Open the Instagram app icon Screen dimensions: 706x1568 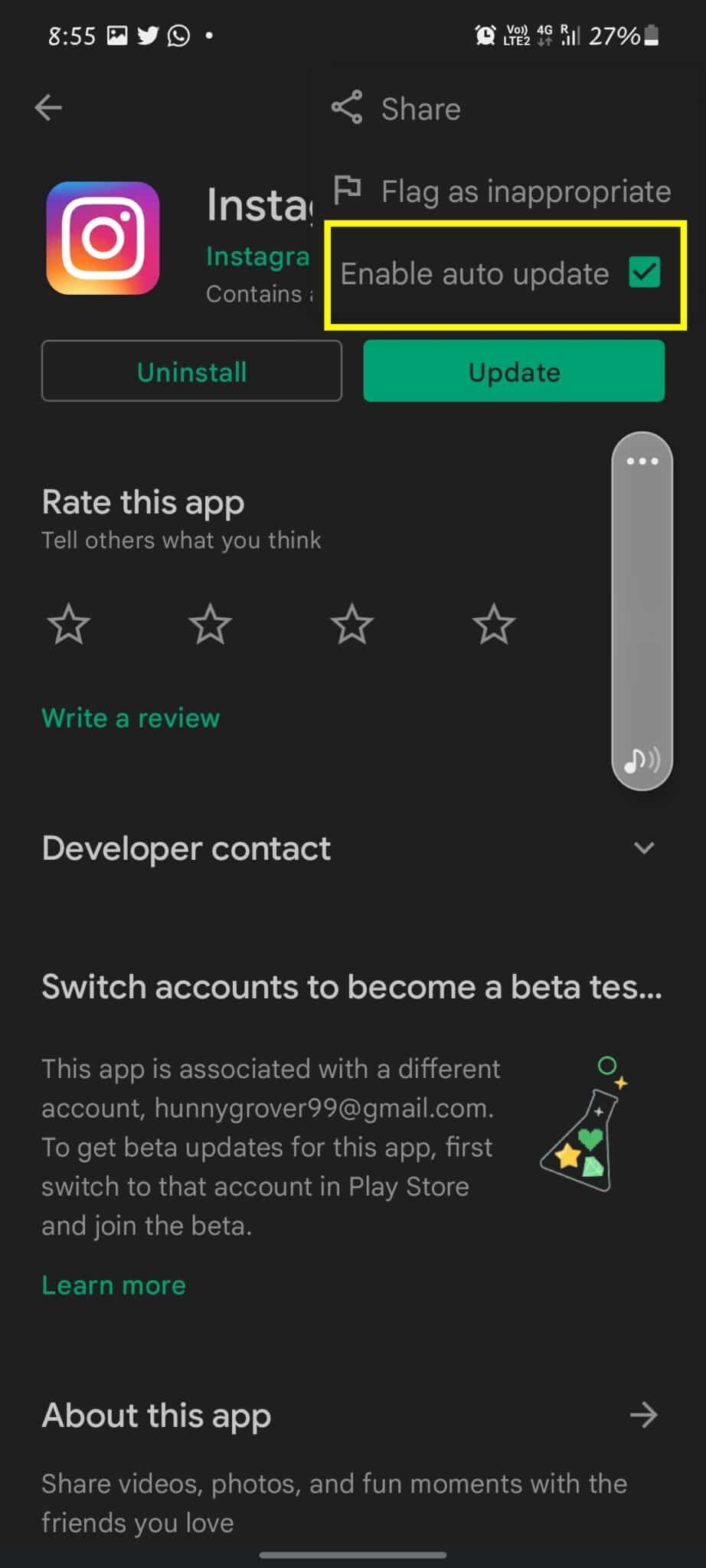click(x=103, y=239)
